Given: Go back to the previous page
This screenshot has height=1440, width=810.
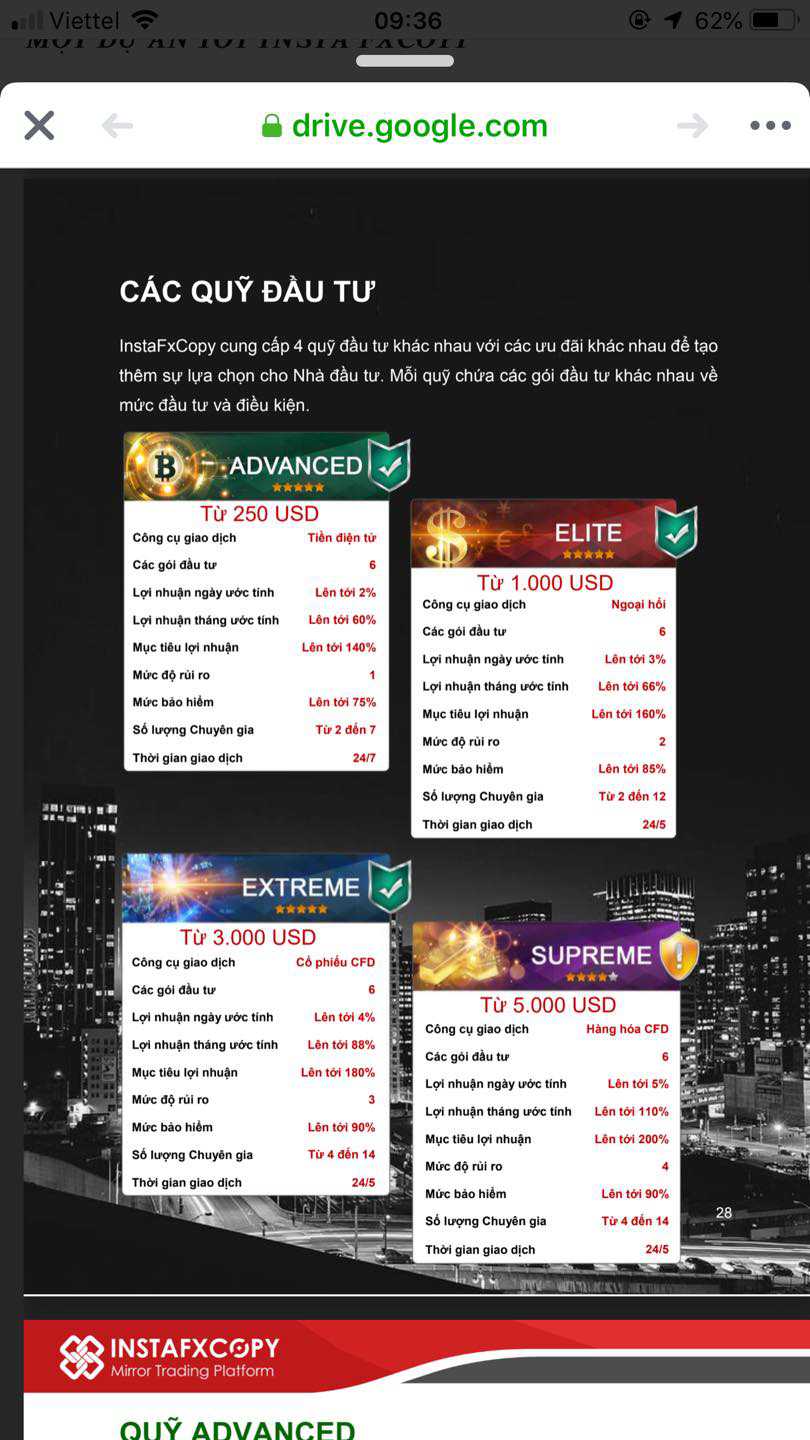Looking at the screenshot, I should [117, 126].
